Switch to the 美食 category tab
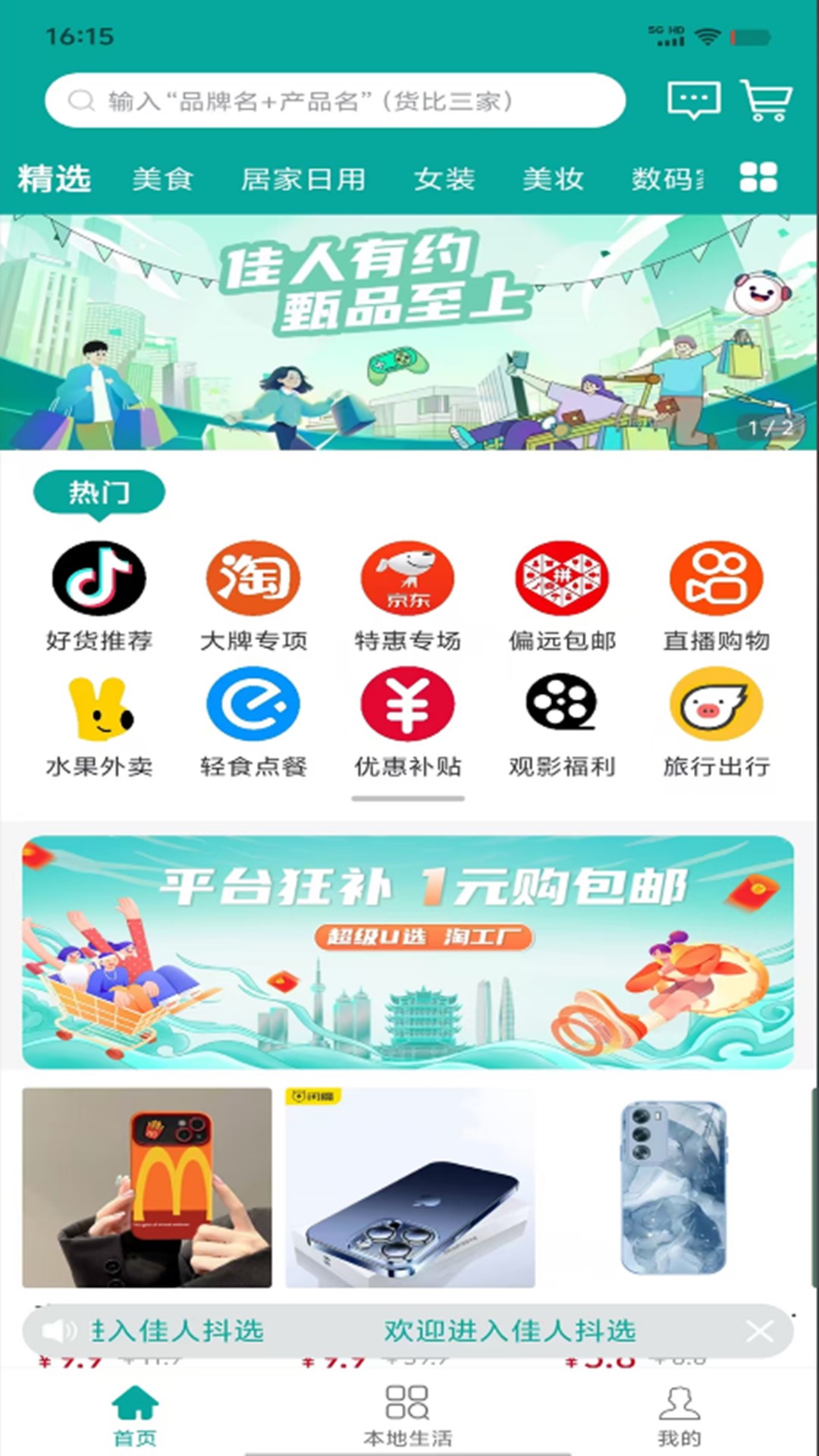The height and width of the screenshot is (1456, 819). click(162, 179)
